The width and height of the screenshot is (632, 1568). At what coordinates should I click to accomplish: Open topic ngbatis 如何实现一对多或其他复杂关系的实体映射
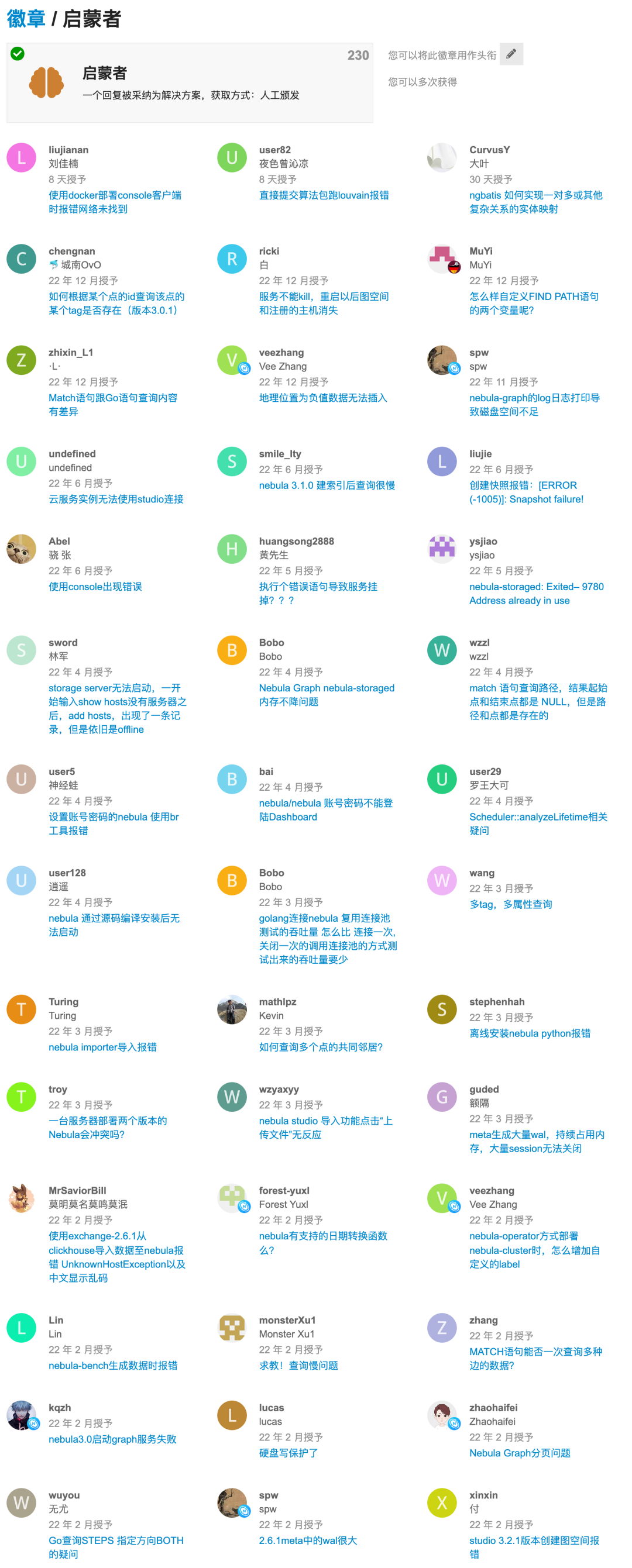coord(535,202)
